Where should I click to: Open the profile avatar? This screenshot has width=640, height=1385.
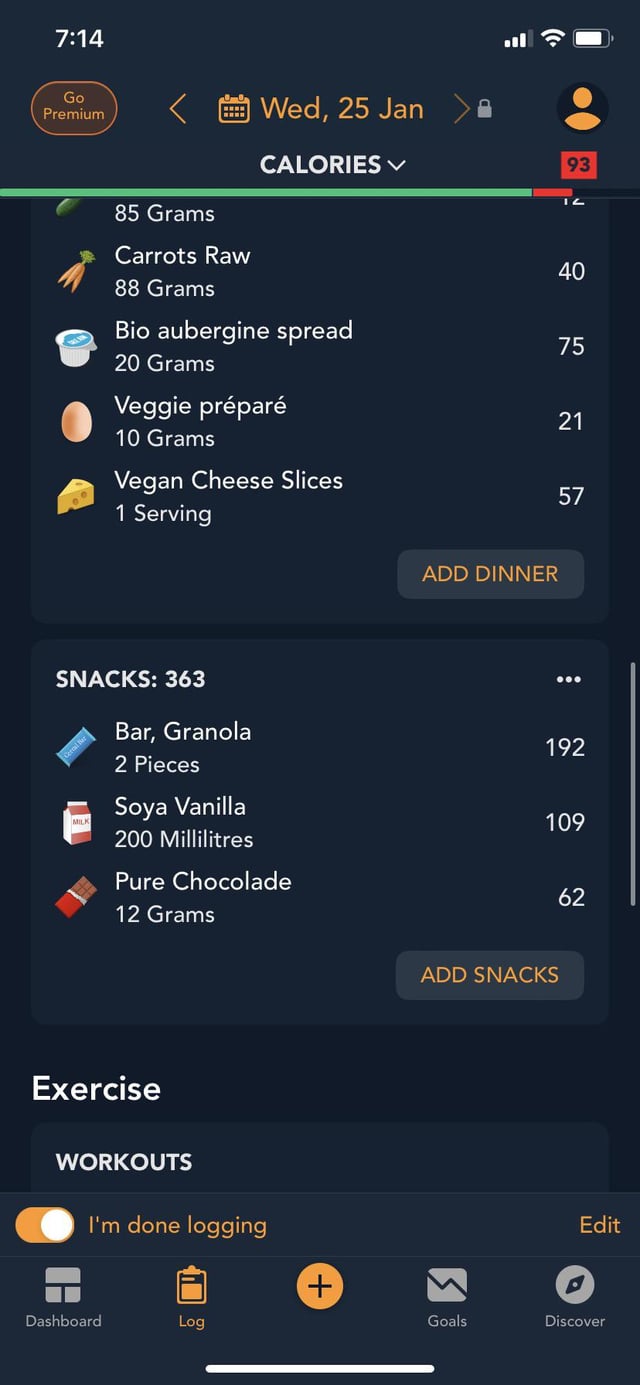581,108
